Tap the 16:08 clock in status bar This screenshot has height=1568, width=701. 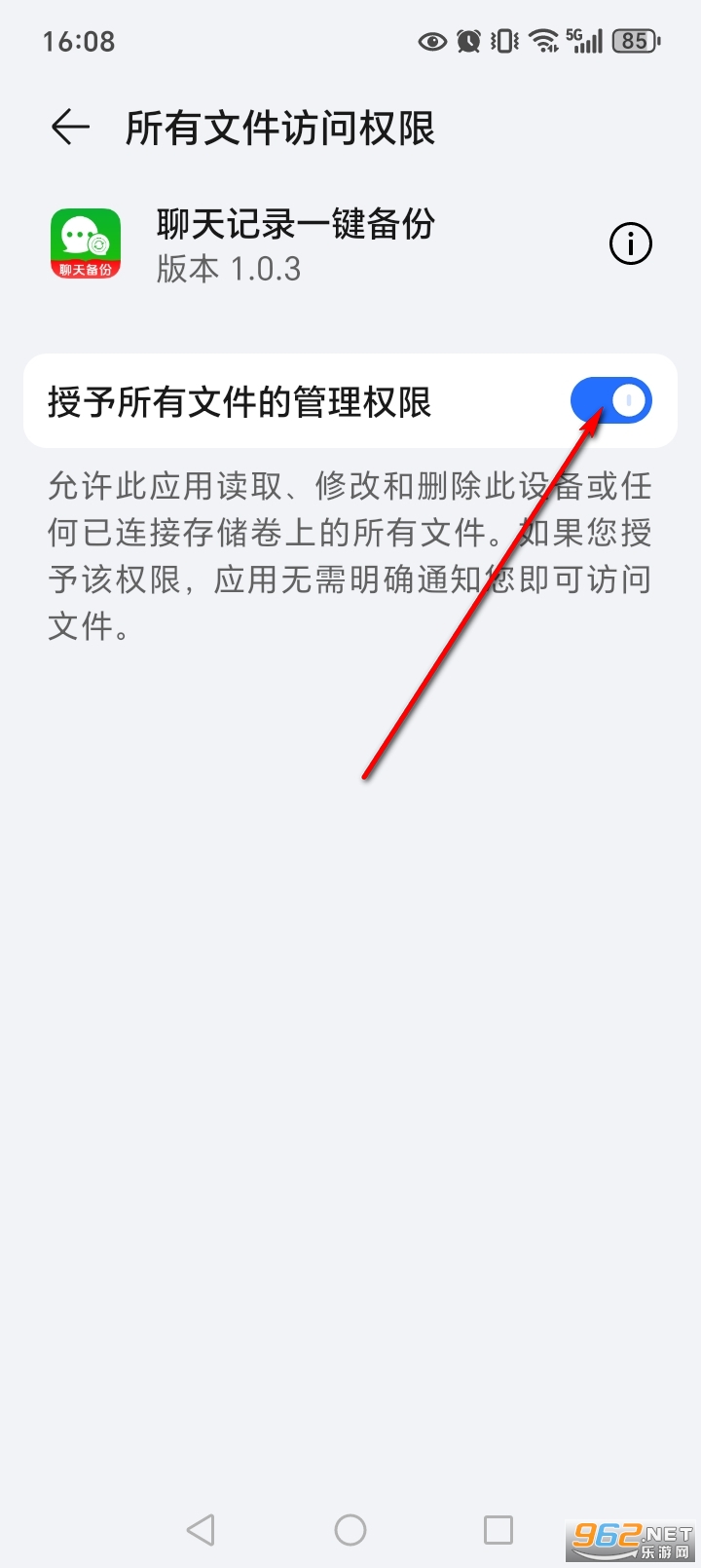(x=79, y=41)
